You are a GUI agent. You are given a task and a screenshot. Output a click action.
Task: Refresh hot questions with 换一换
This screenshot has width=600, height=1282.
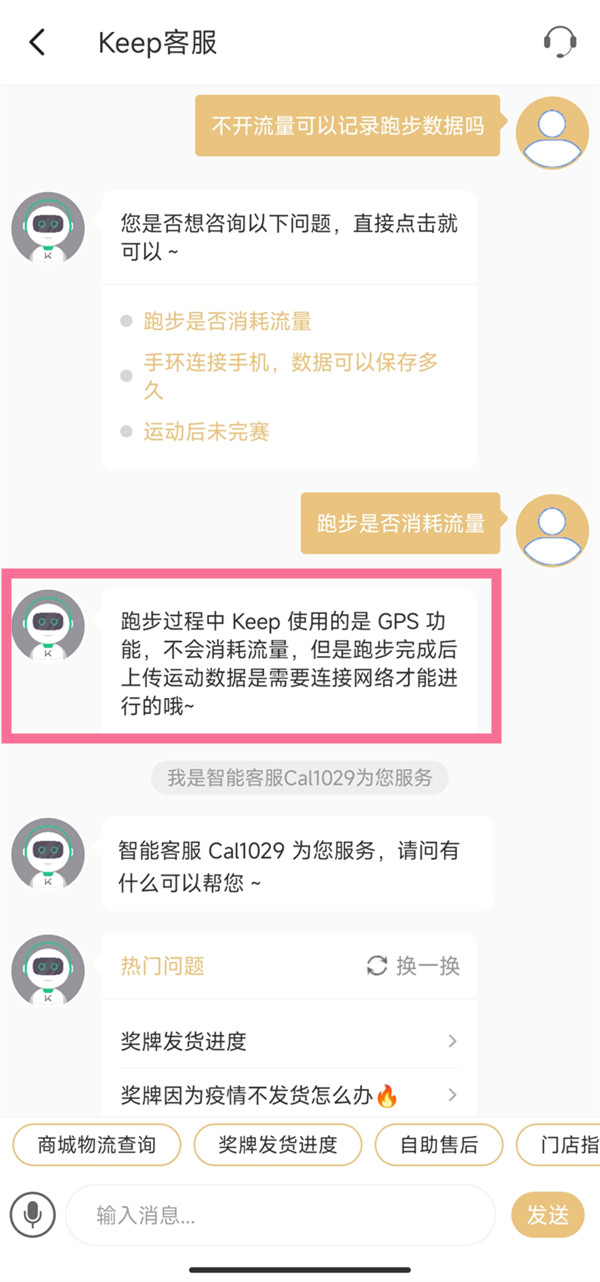tap(413, 966)
